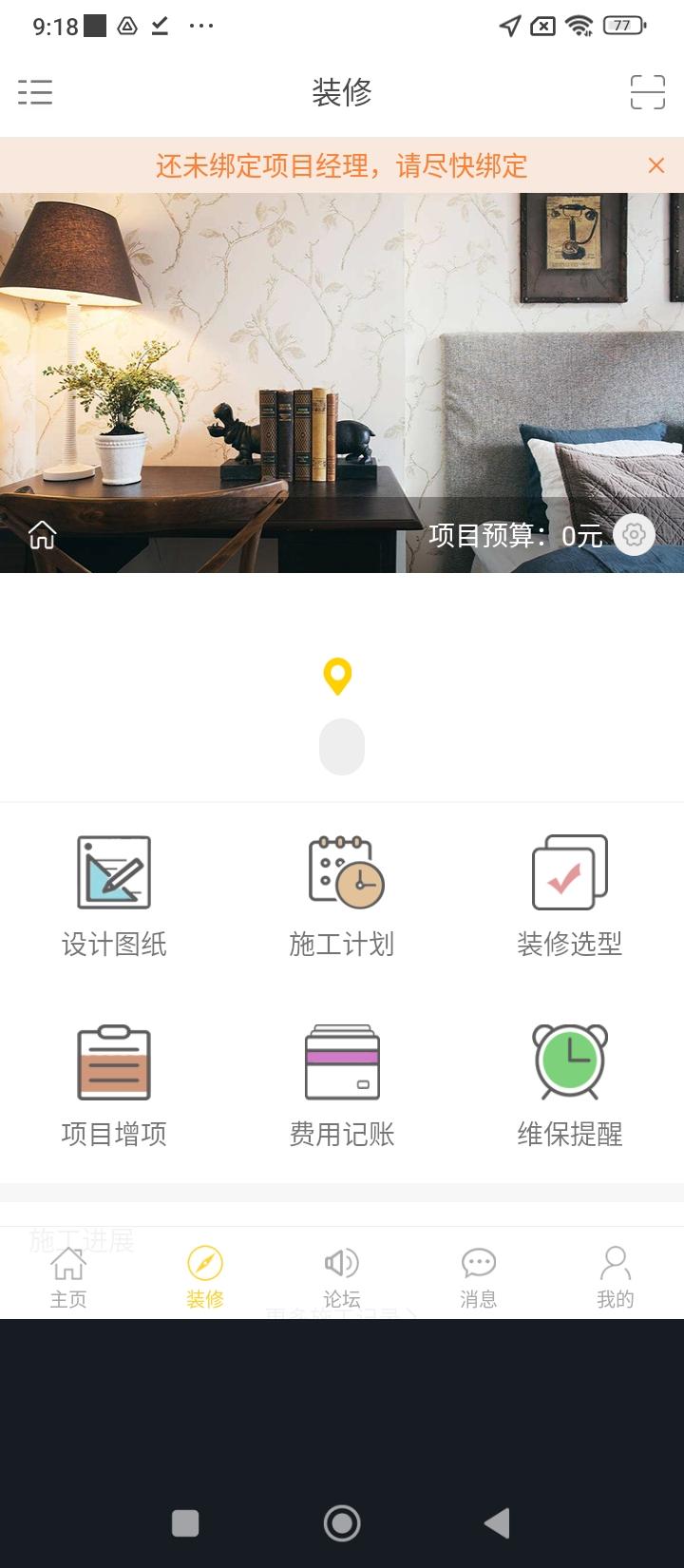Tap the yellow location pin marker
684x1568 pixels.
pyautogui.click(x=338, y=677)
